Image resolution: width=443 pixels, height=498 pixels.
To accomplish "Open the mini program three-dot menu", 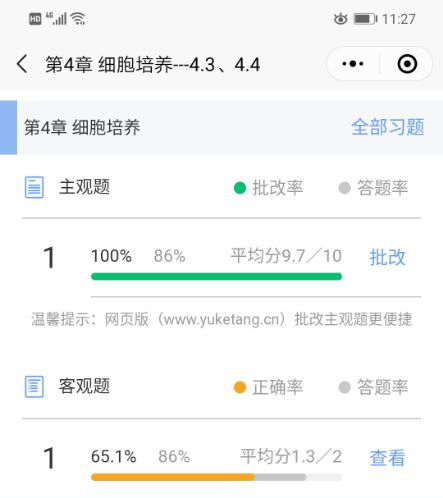I will 353,64.
